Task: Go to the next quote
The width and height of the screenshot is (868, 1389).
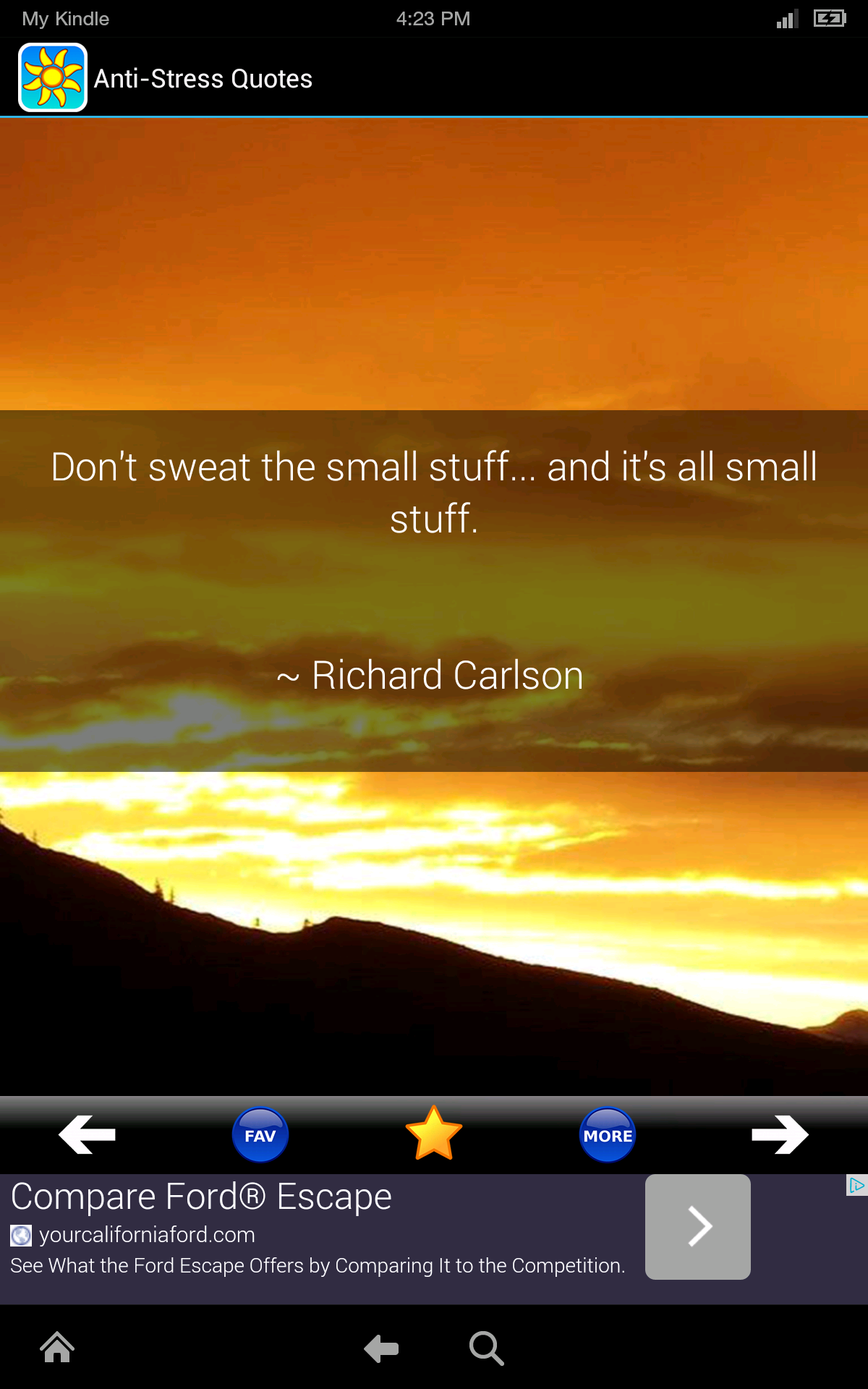Action: coord(780,1134)
